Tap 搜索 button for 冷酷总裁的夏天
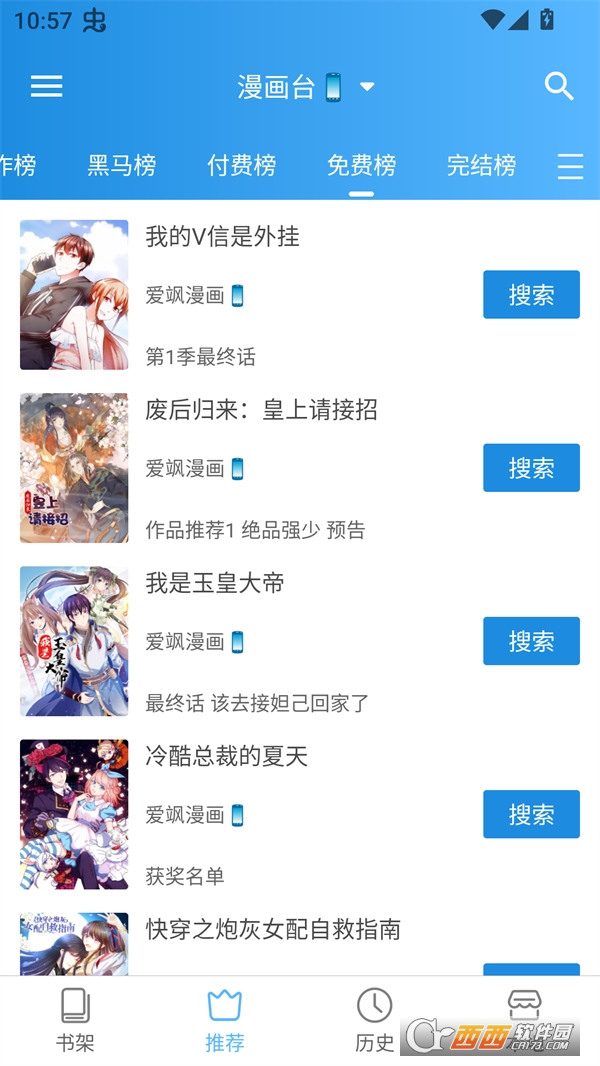Viewport: 600px width, 1066px height. (x=531, y=814)
